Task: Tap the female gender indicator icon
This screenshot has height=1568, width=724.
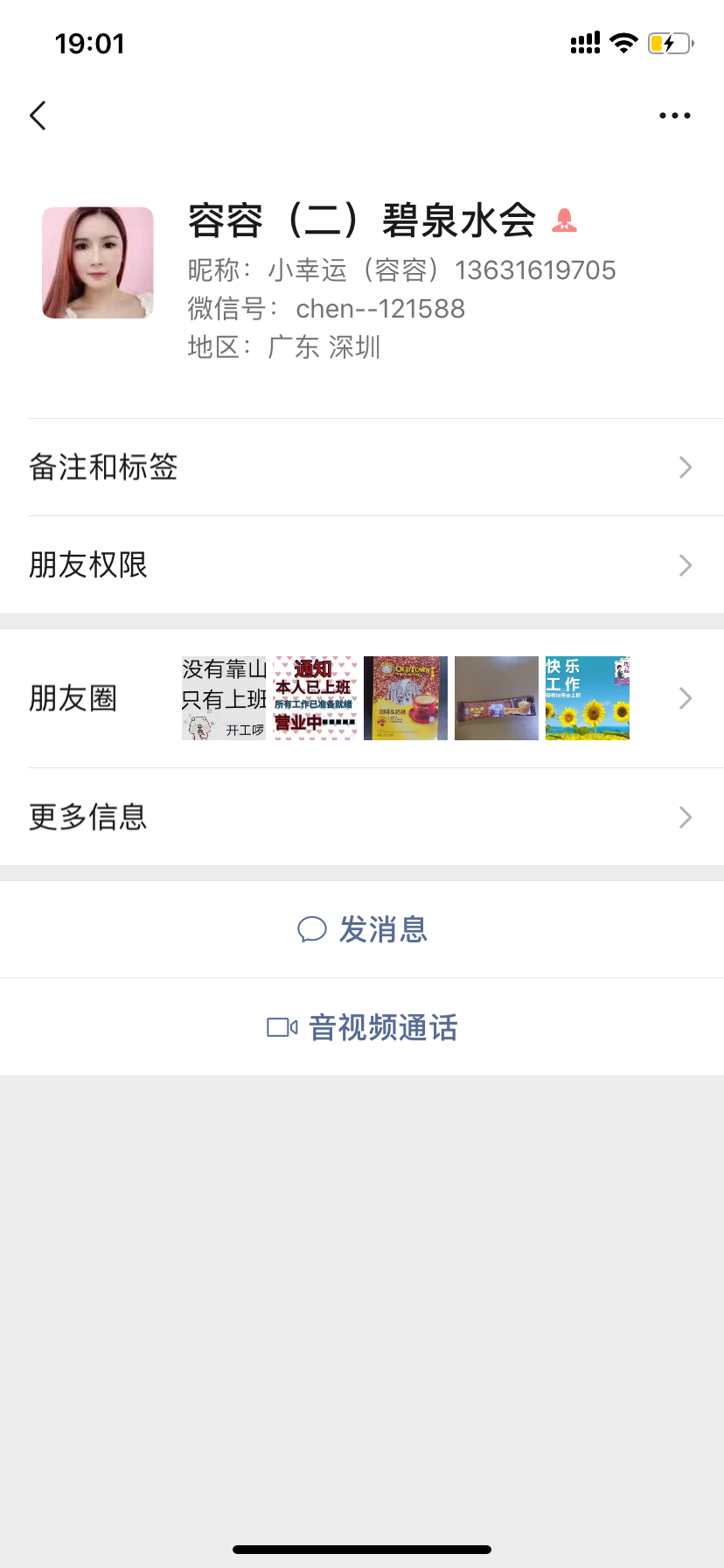Action: tap(563, 220)
